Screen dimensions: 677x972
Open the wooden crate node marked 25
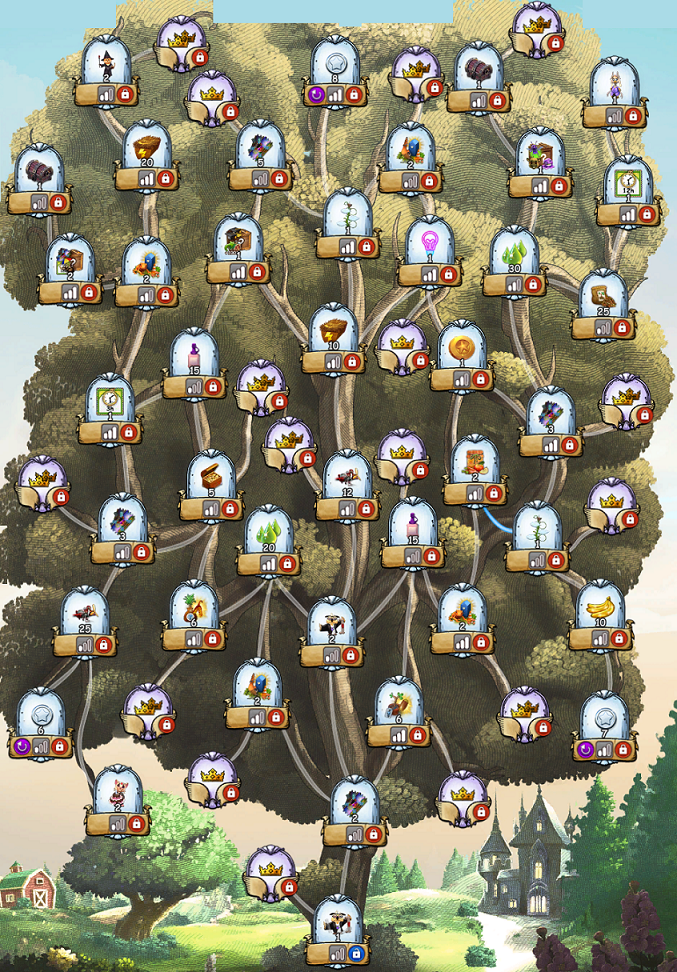pos(602,298)
